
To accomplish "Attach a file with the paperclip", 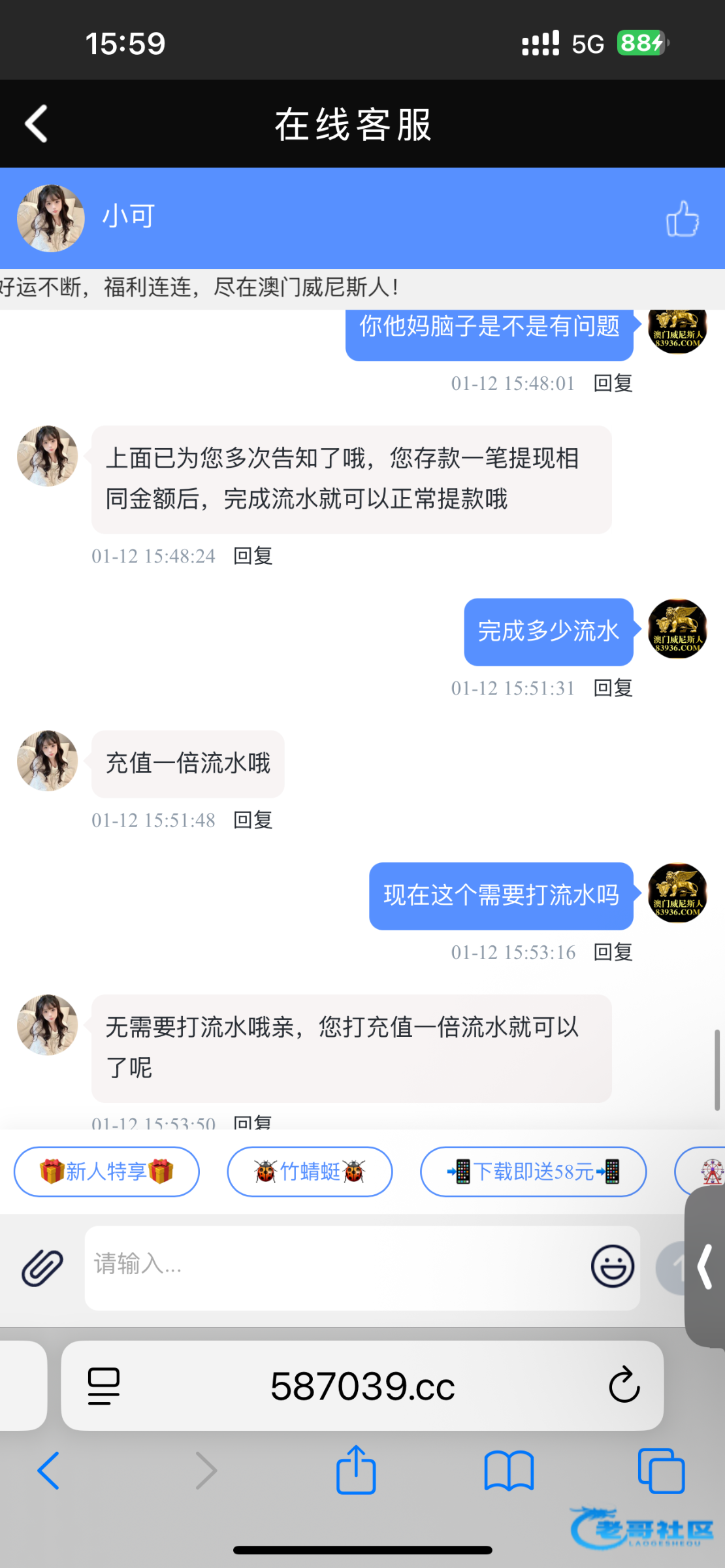I will tap(42, 1267).
